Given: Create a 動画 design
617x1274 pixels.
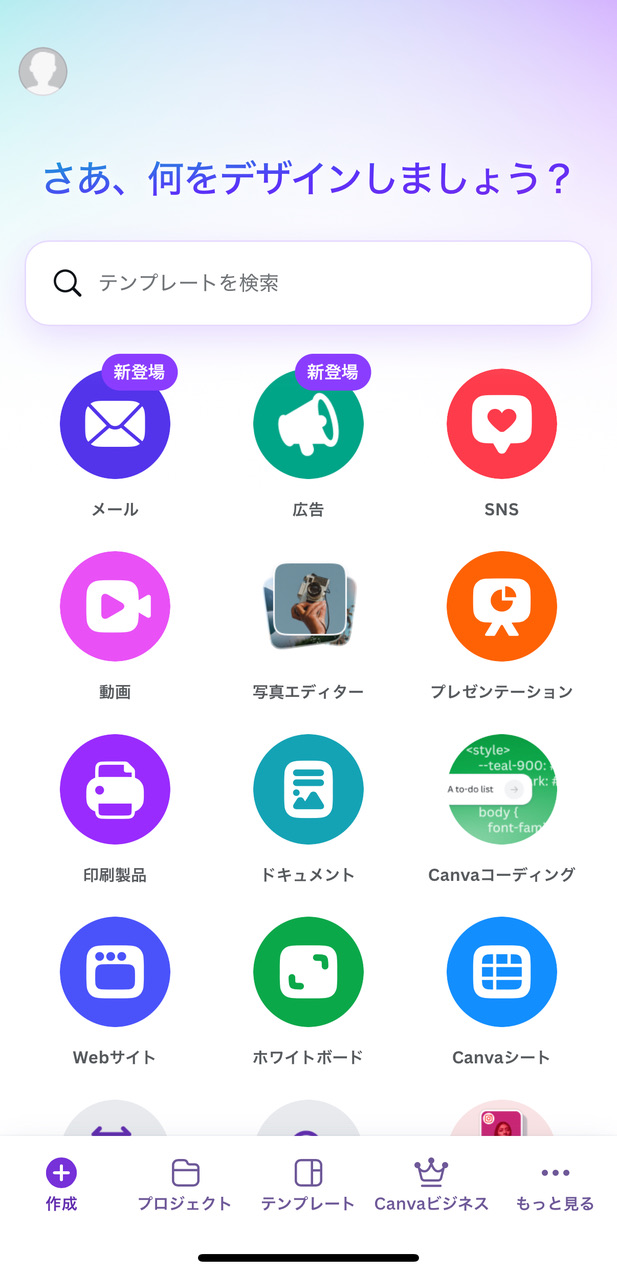Looking at the screenshot, I should click(115, 607).
